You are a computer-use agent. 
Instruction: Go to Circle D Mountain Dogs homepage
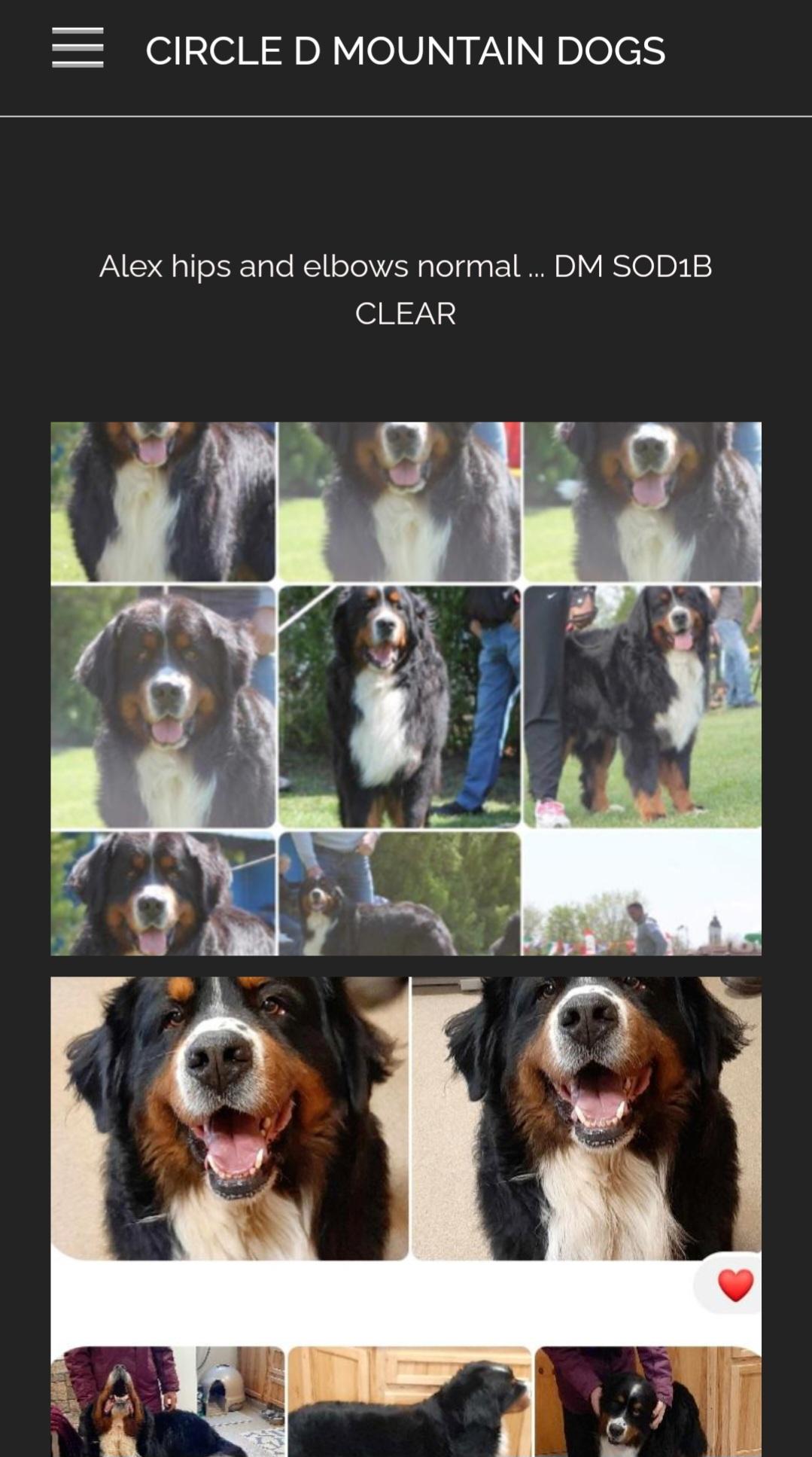point(405,51)
